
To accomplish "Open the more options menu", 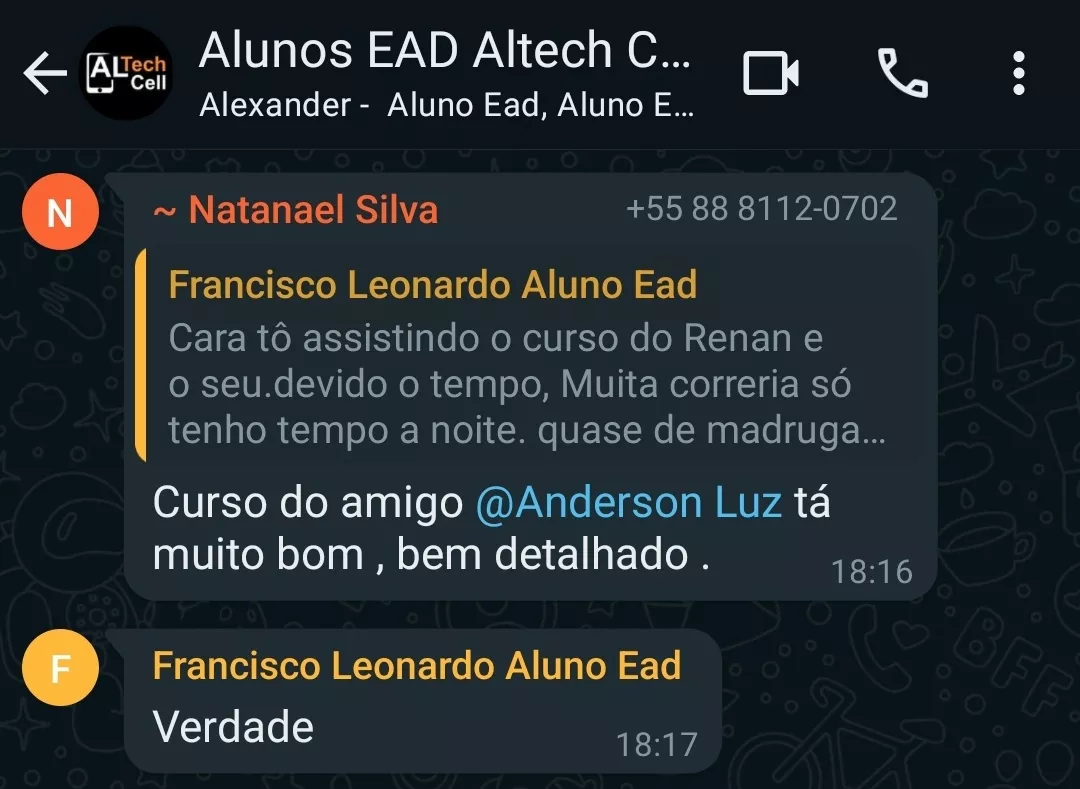I will click(1018, 74).
